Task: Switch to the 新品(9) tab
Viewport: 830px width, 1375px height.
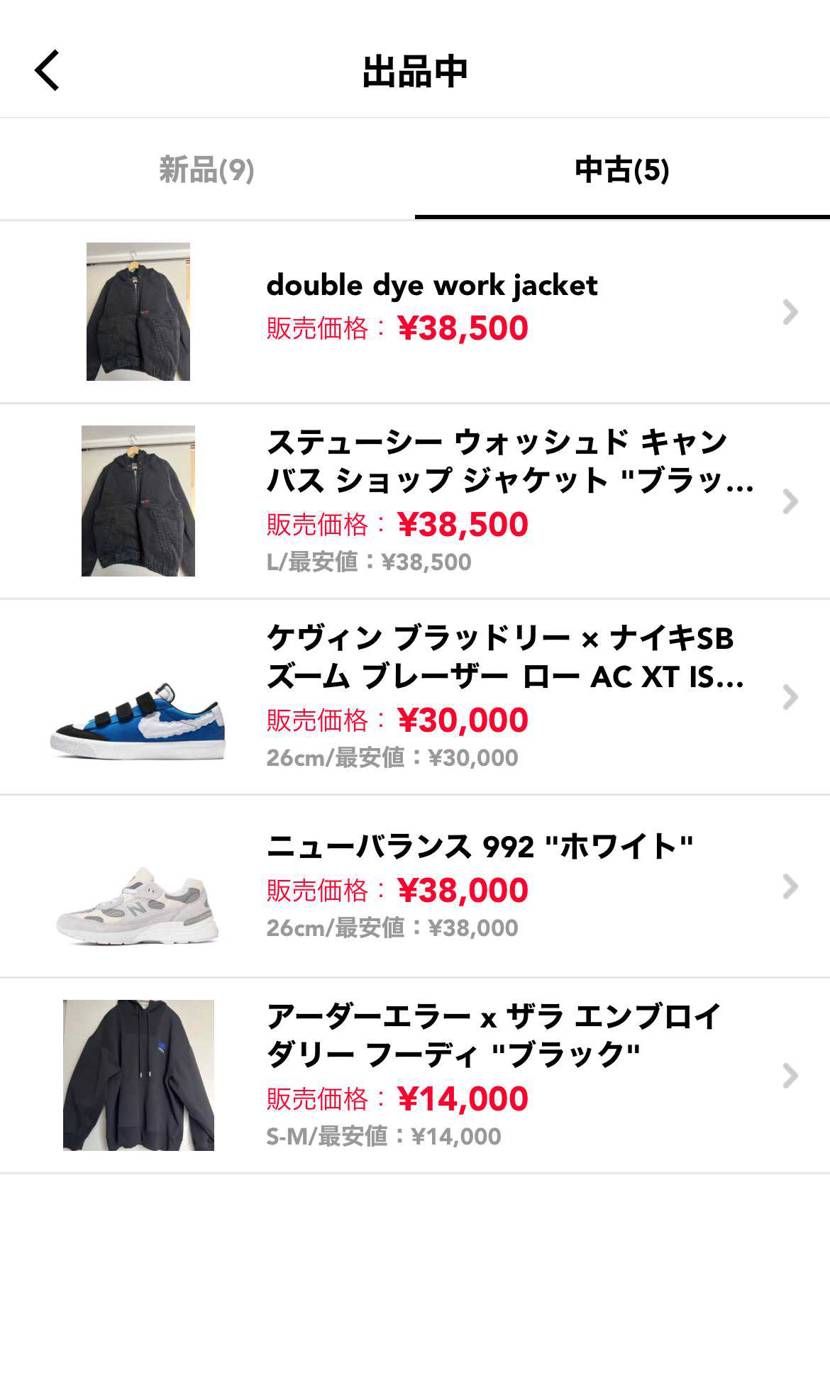Action: 207,170
